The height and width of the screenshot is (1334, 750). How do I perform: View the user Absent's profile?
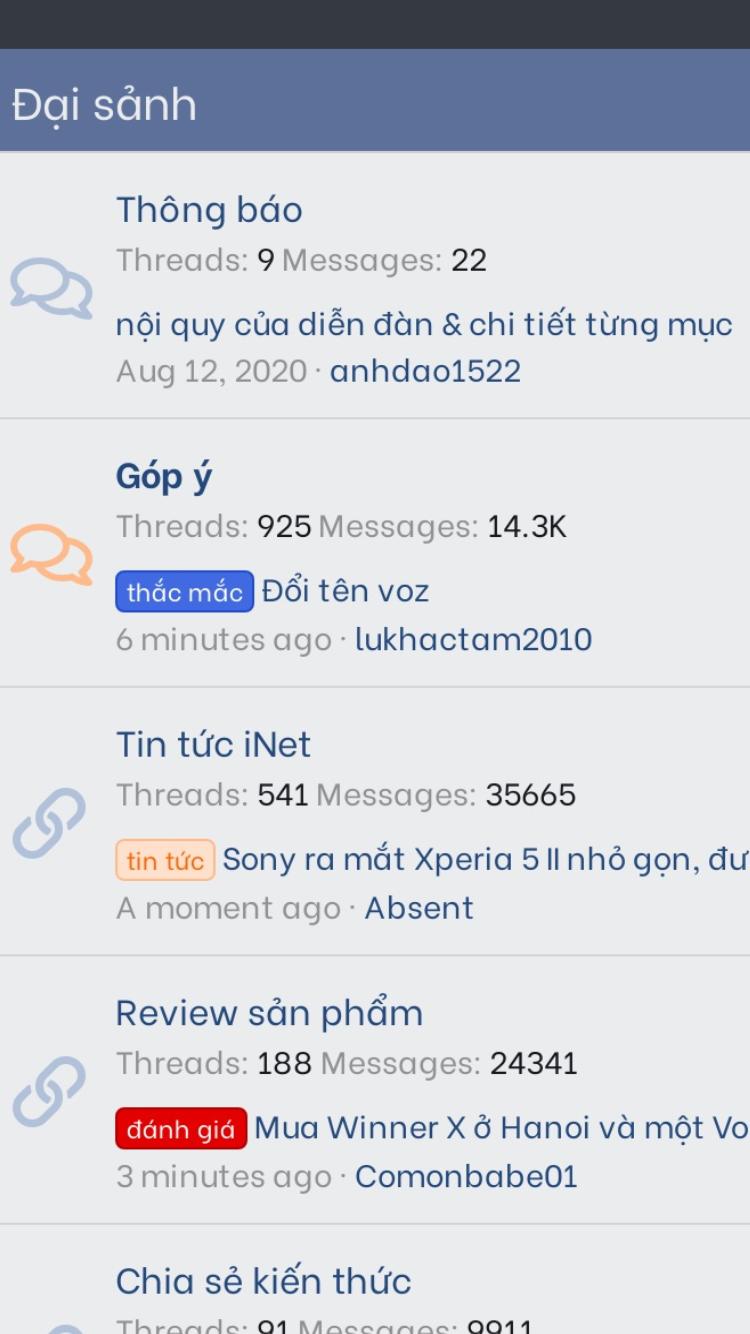click(x=418, y=908)
